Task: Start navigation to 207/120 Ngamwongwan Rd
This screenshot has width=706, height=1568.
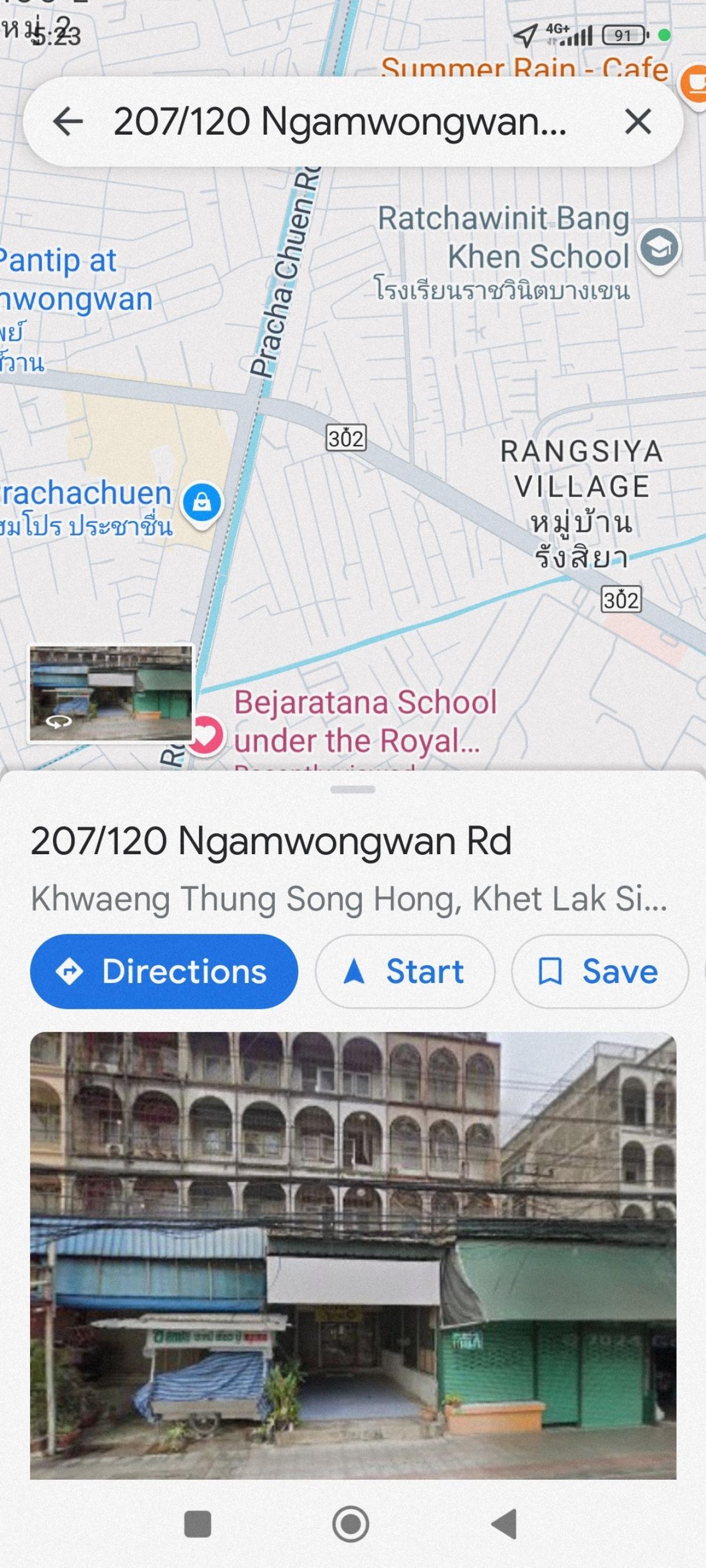Action: coord(404,971)
